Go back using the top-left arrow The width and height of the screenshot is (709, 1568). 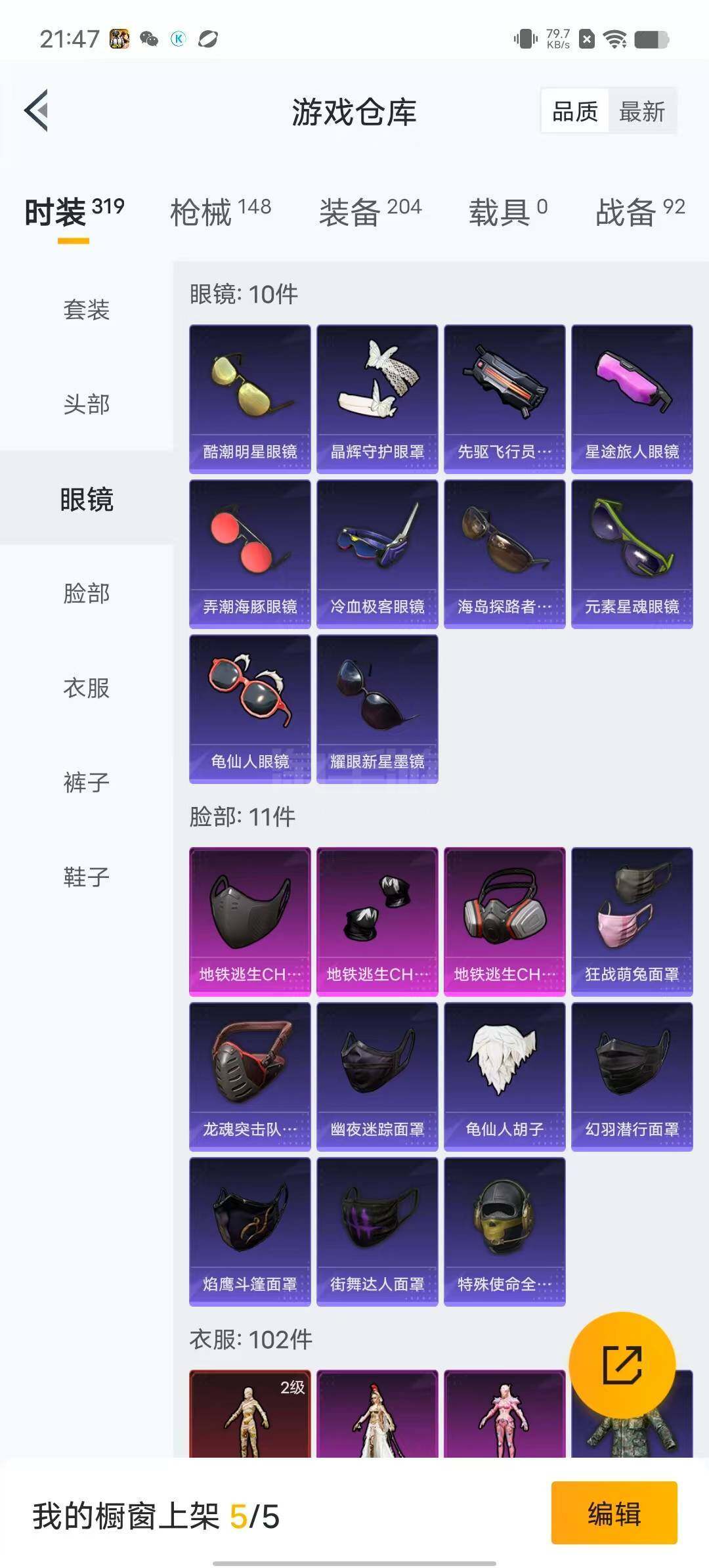point(37,110)
